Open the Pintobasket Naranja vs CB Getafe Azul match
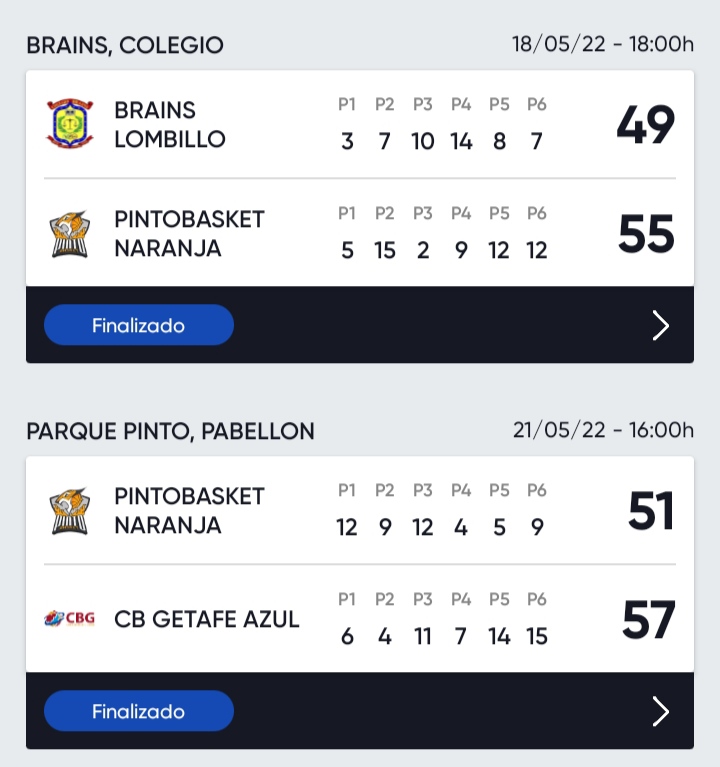 pyautogui.click(x=359, y=566)
